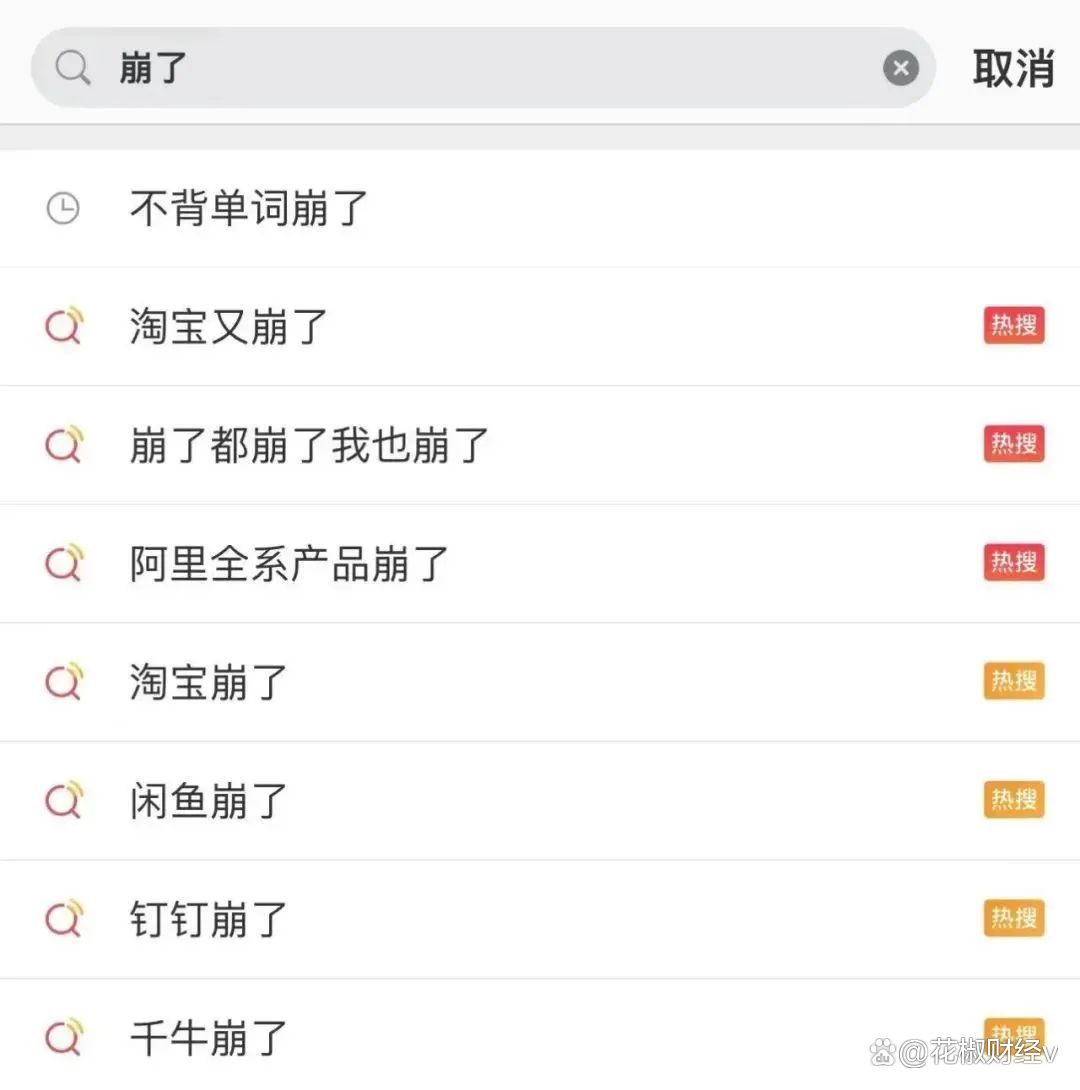Choose the suggestion 阿里全系产品崩了
This screenshot has height=1090, width=1080.
pyautogui.click(x=290, y=563)
